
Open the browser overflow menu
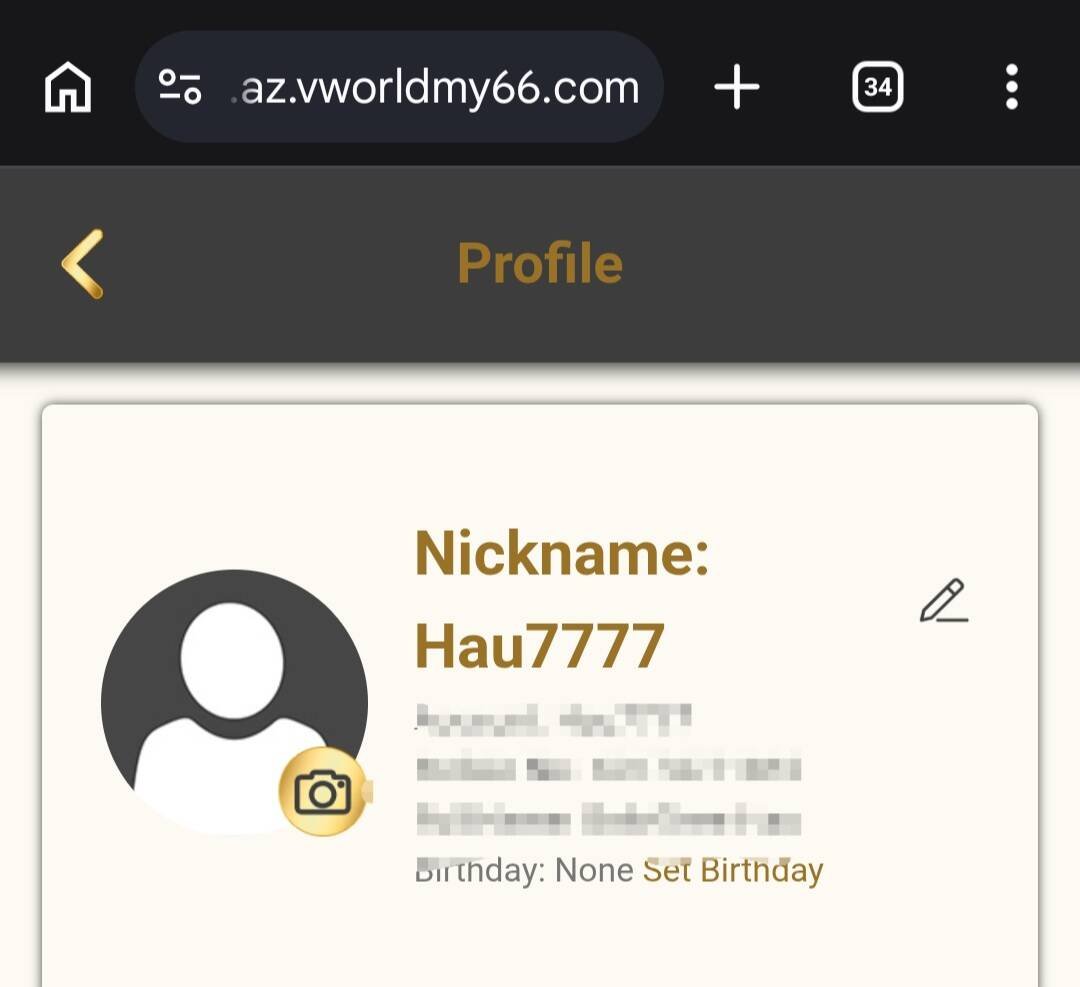coord(1011,88)
